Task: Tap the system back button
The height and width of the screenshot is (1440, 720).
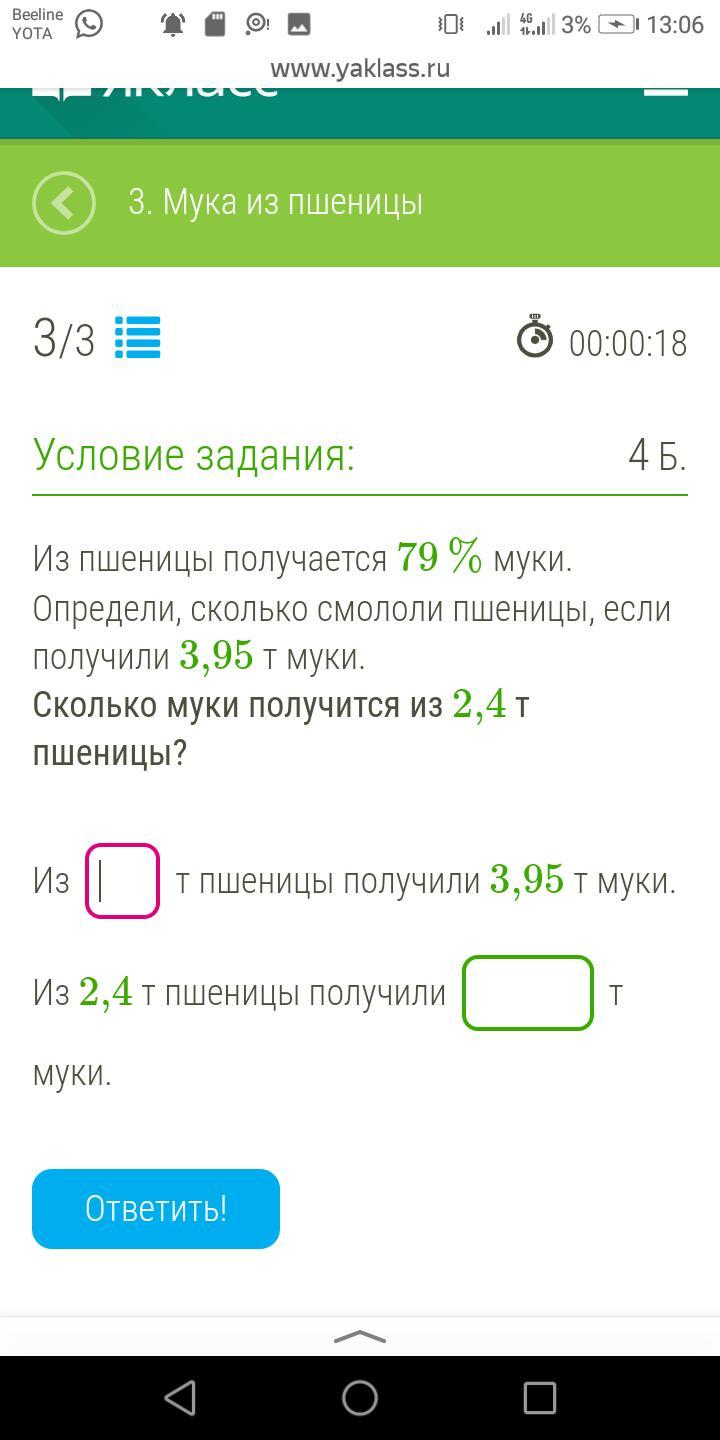Action: click(180, 1397)
